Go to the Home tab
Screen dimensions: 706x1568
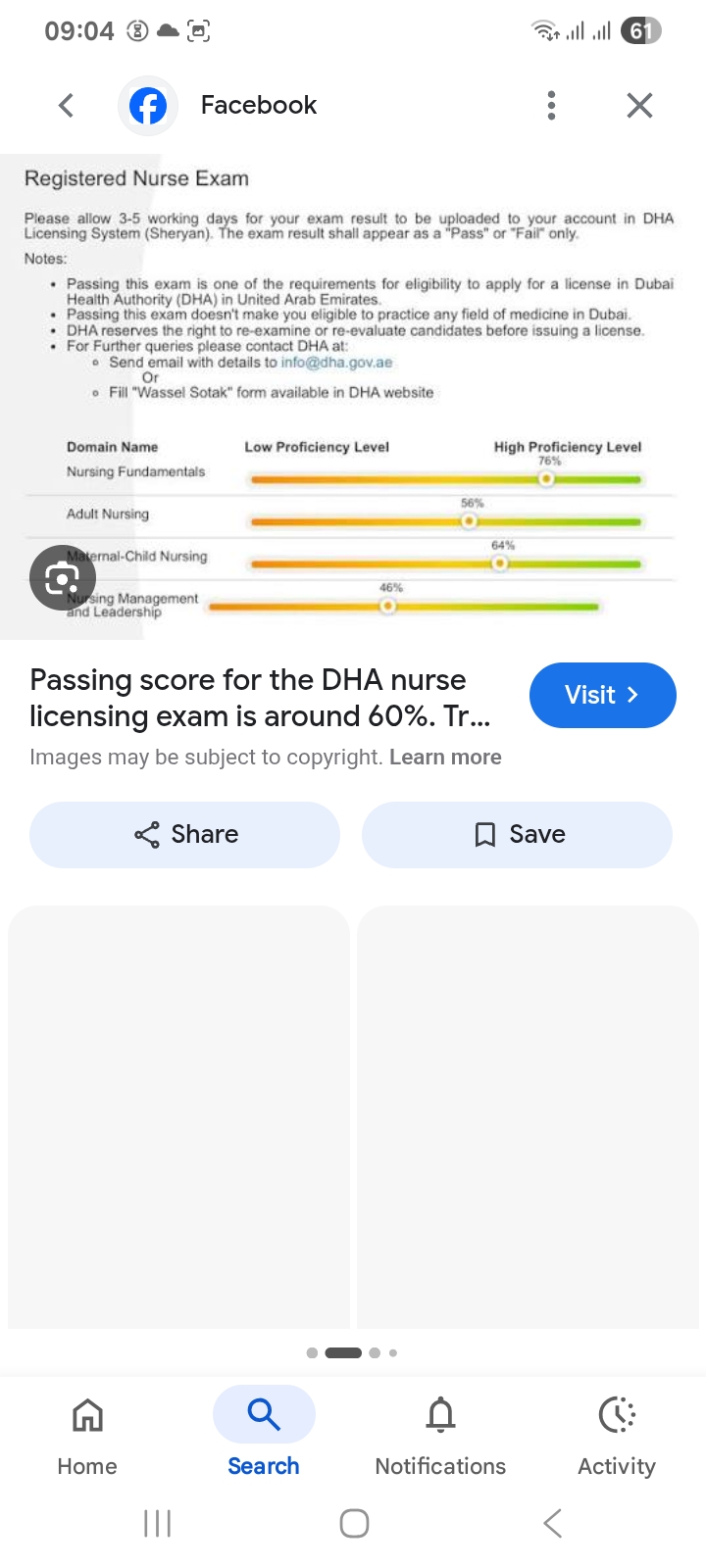point(87,1437)
